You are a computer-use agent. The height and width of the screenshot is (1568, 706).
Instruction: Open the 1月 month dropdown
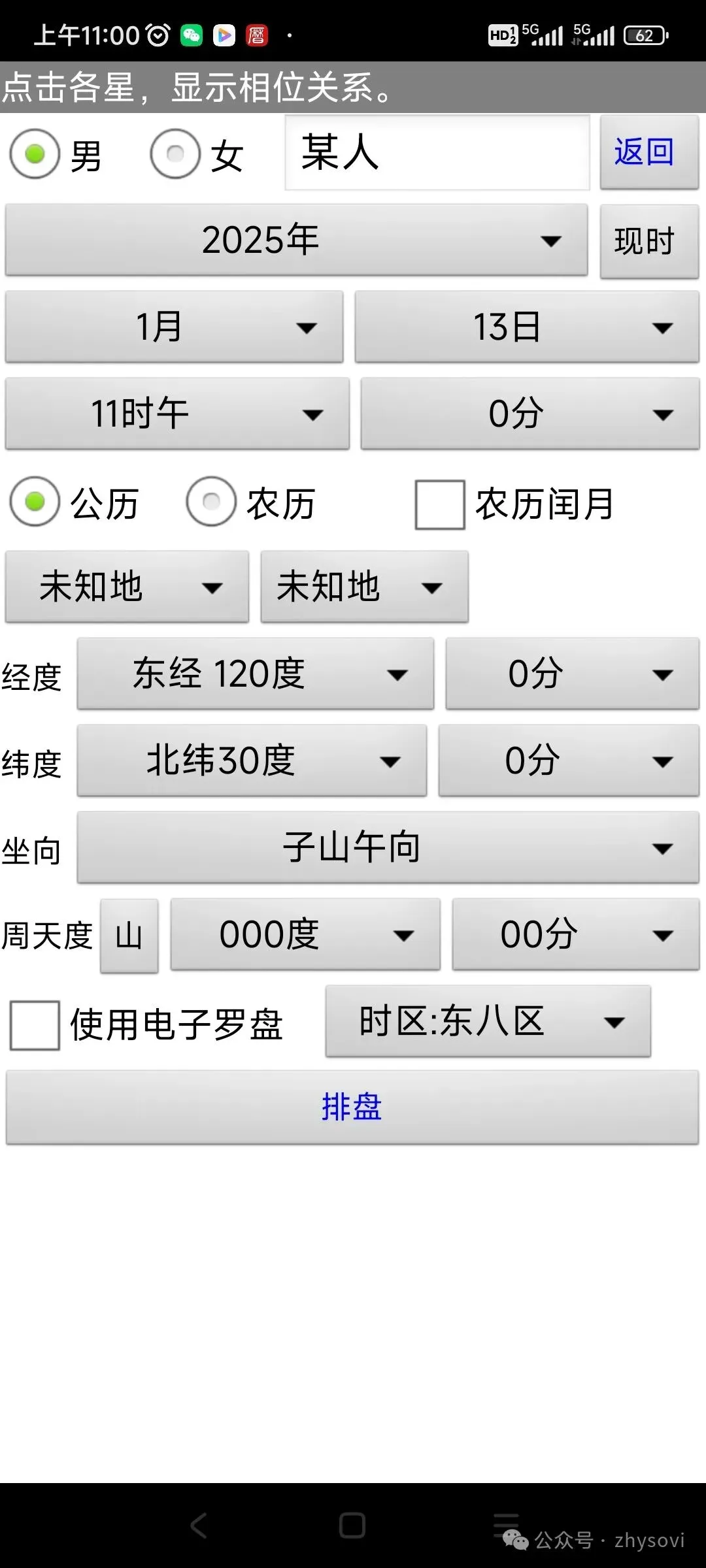click(x=174, y=327)
